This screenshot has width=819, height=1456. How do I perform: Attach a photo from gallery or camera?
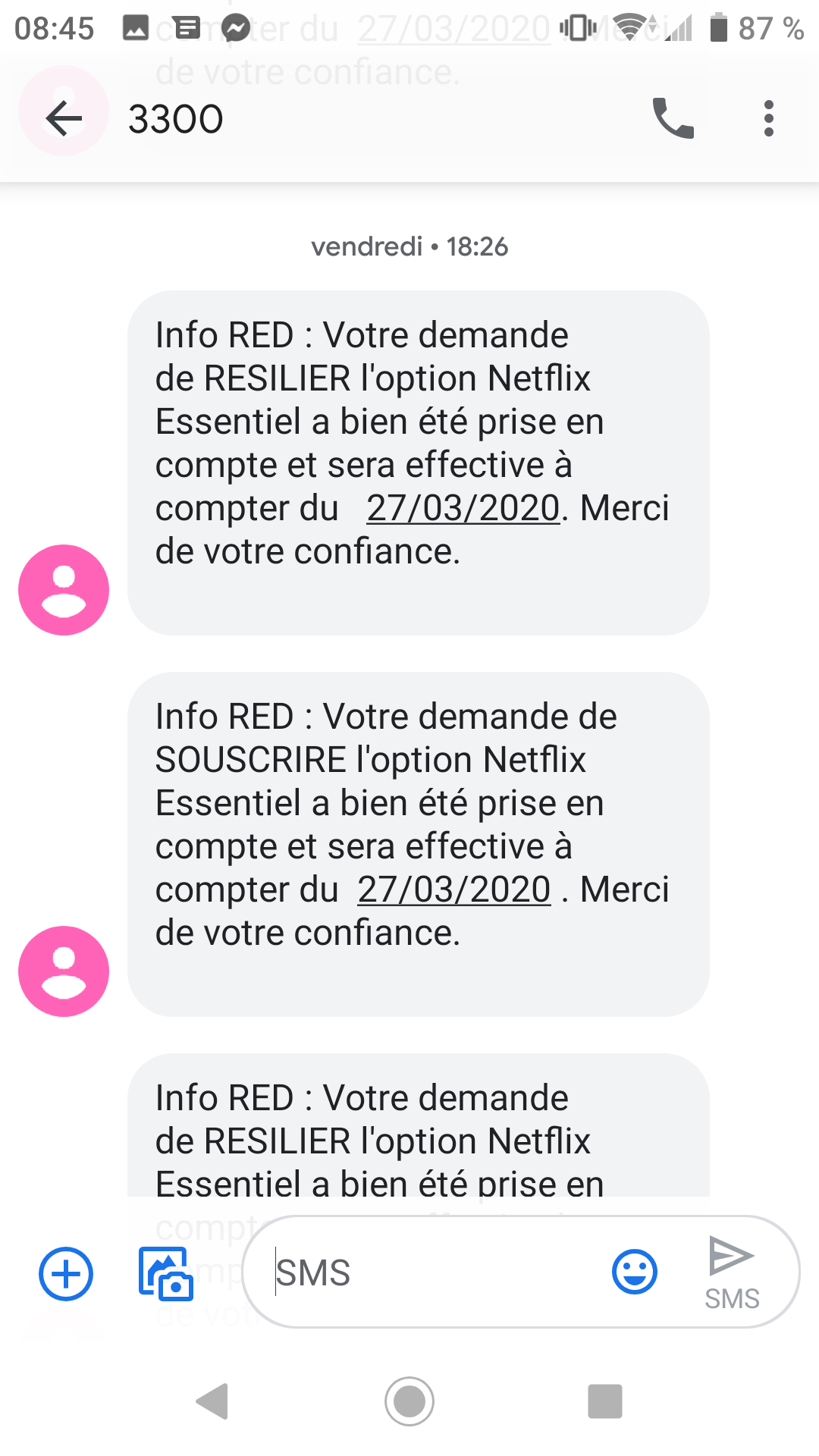[165, 1273]
